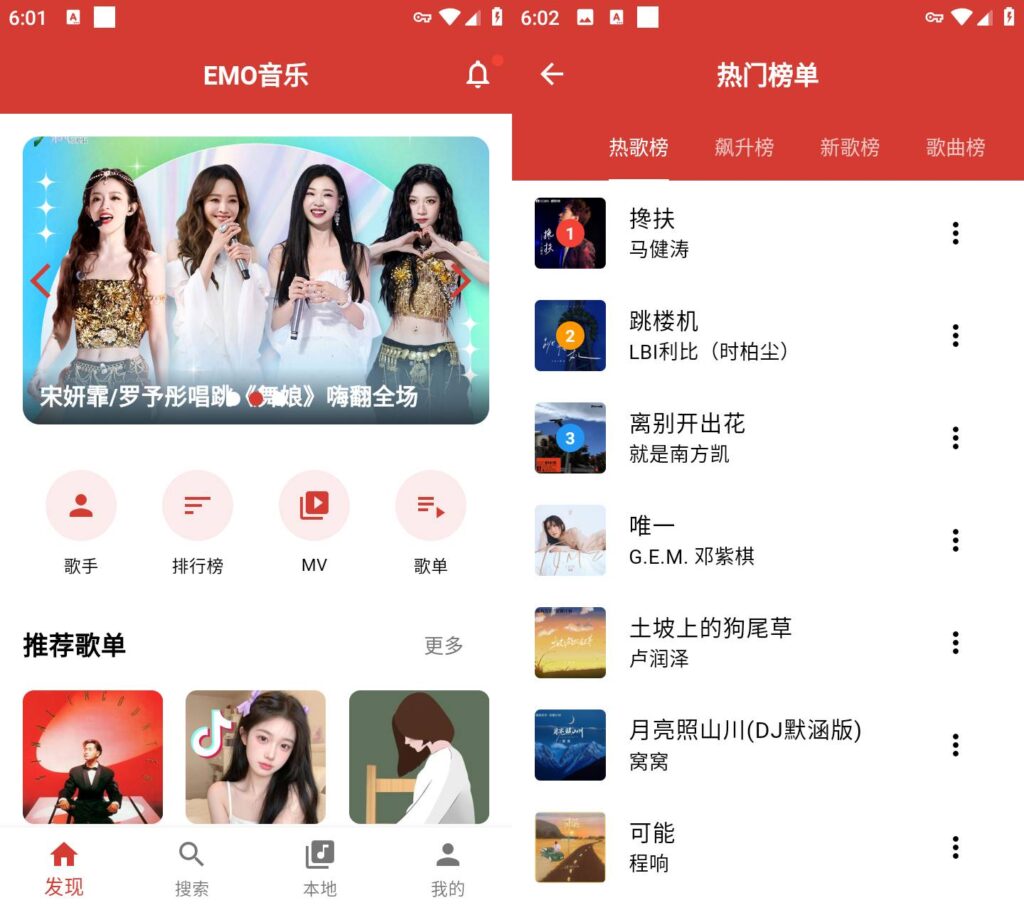Open the 歌单 shortcut
The height and width of the screenshot is (910, 1024).
[430, 506]
